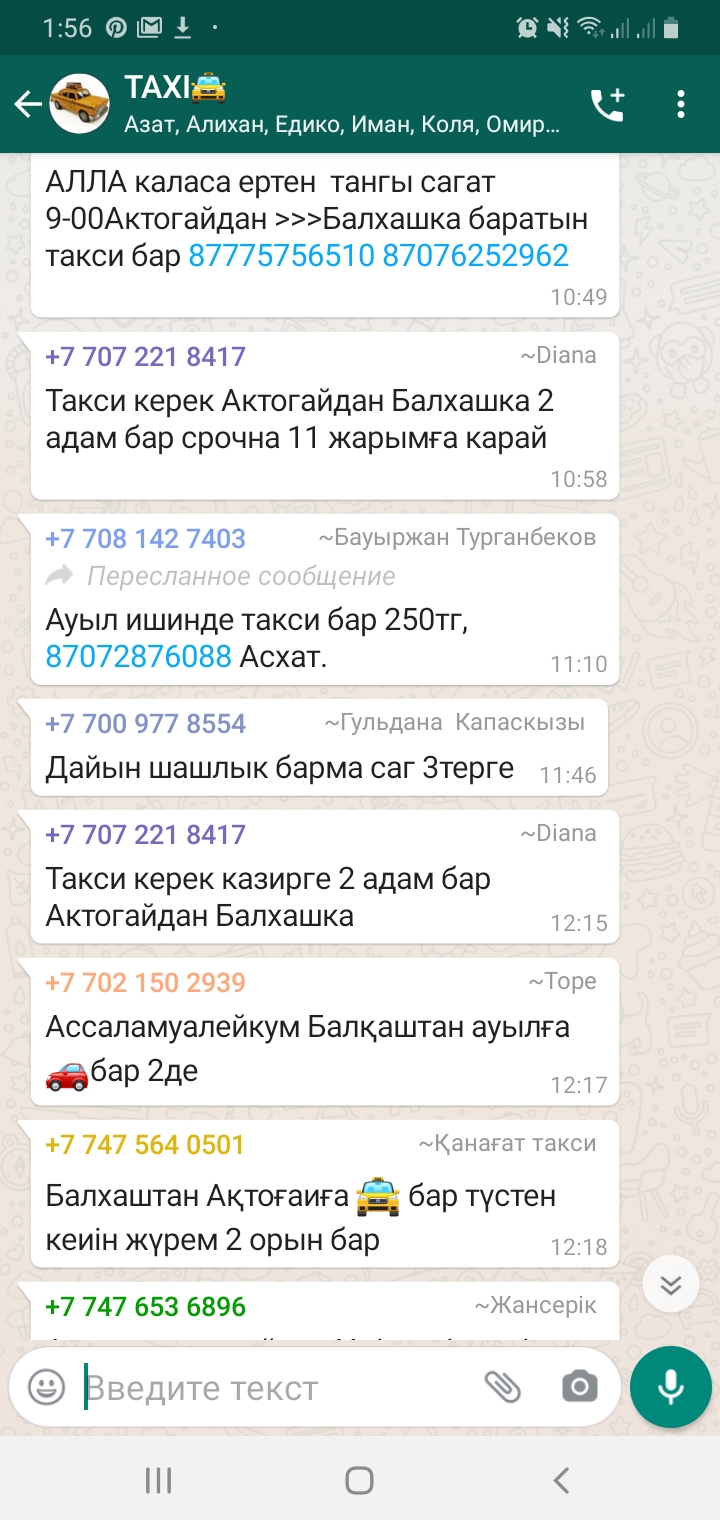The width and height of the screenshot is (720, 1520).
Task: Tap Асхат's number 87072876088
Action: pyautogui.click(x=138, y=657)
